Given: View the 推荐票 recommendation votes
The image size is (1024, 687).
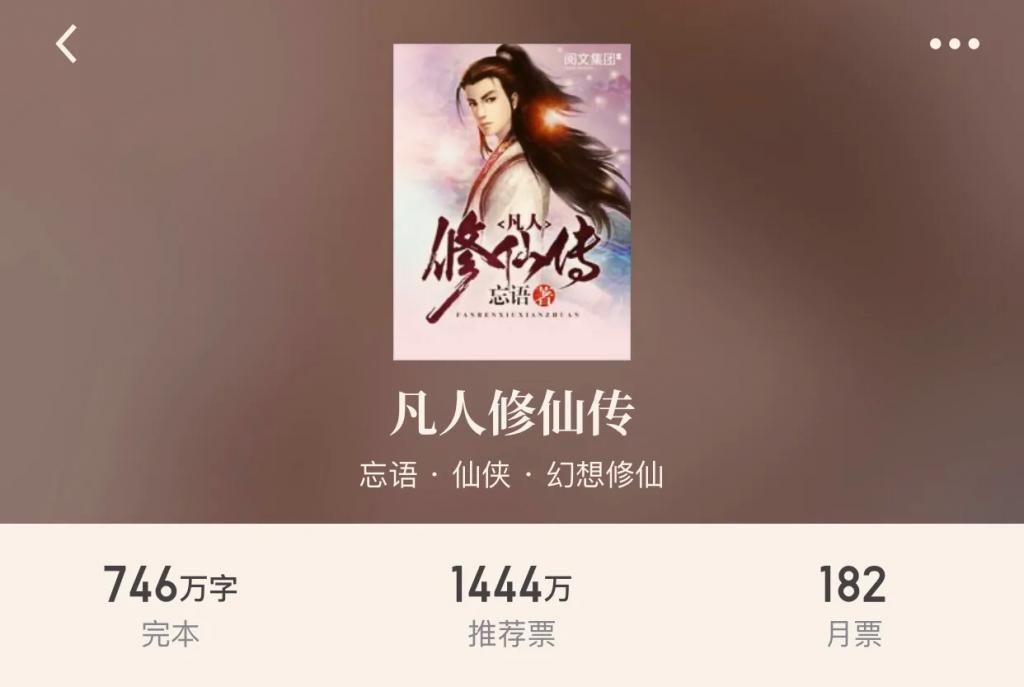Looking at the screenshot, I should 511,605.
